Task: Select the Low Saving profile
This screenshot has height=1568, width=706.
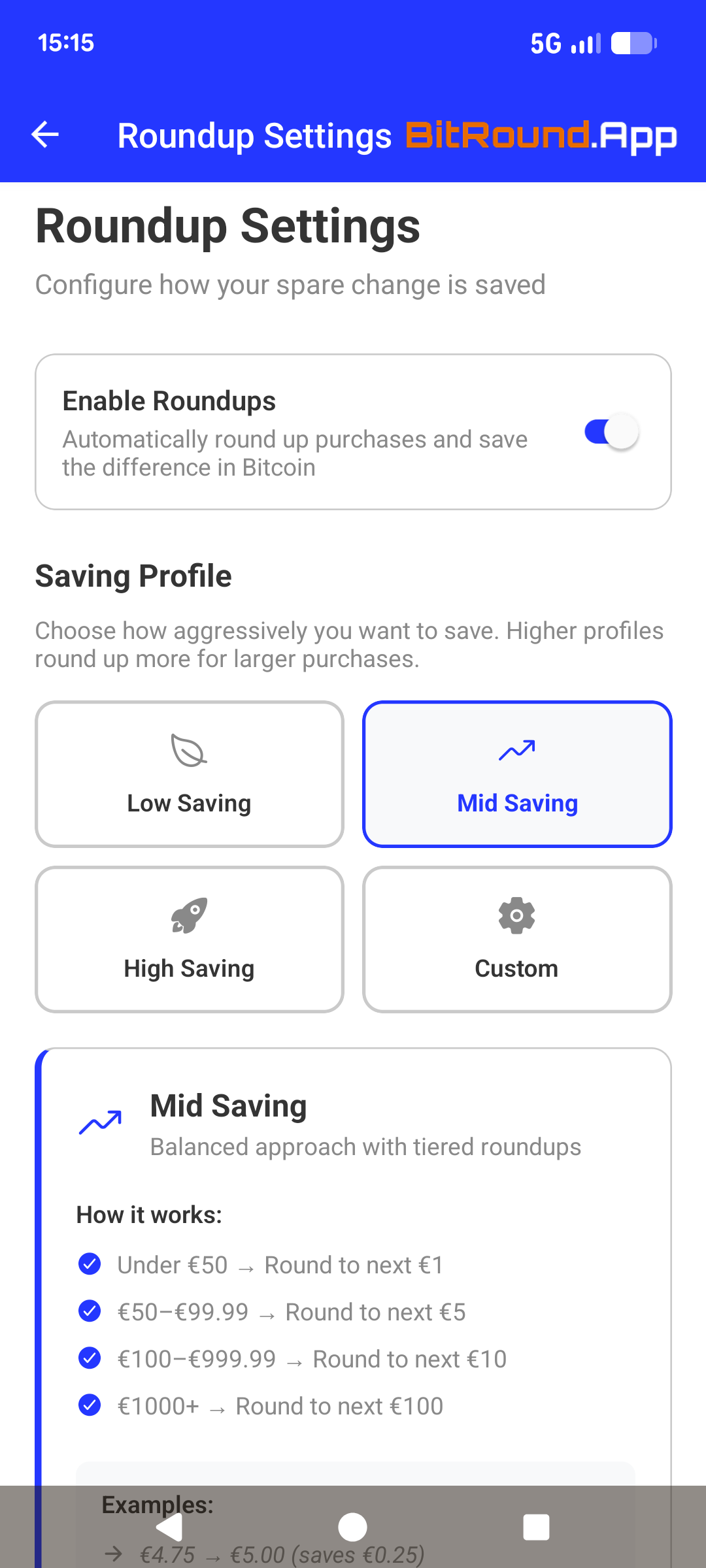Action: (x=190, y=774)
